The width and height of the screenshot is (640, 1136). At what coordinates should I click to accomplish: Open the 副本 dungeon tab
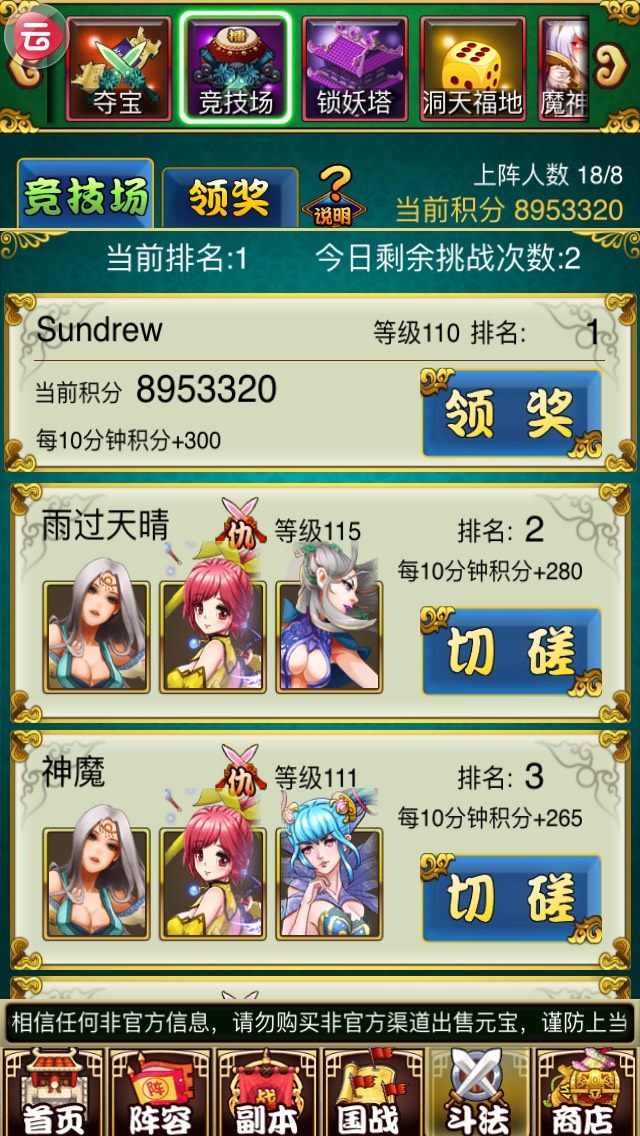[x=265, y=1092]
